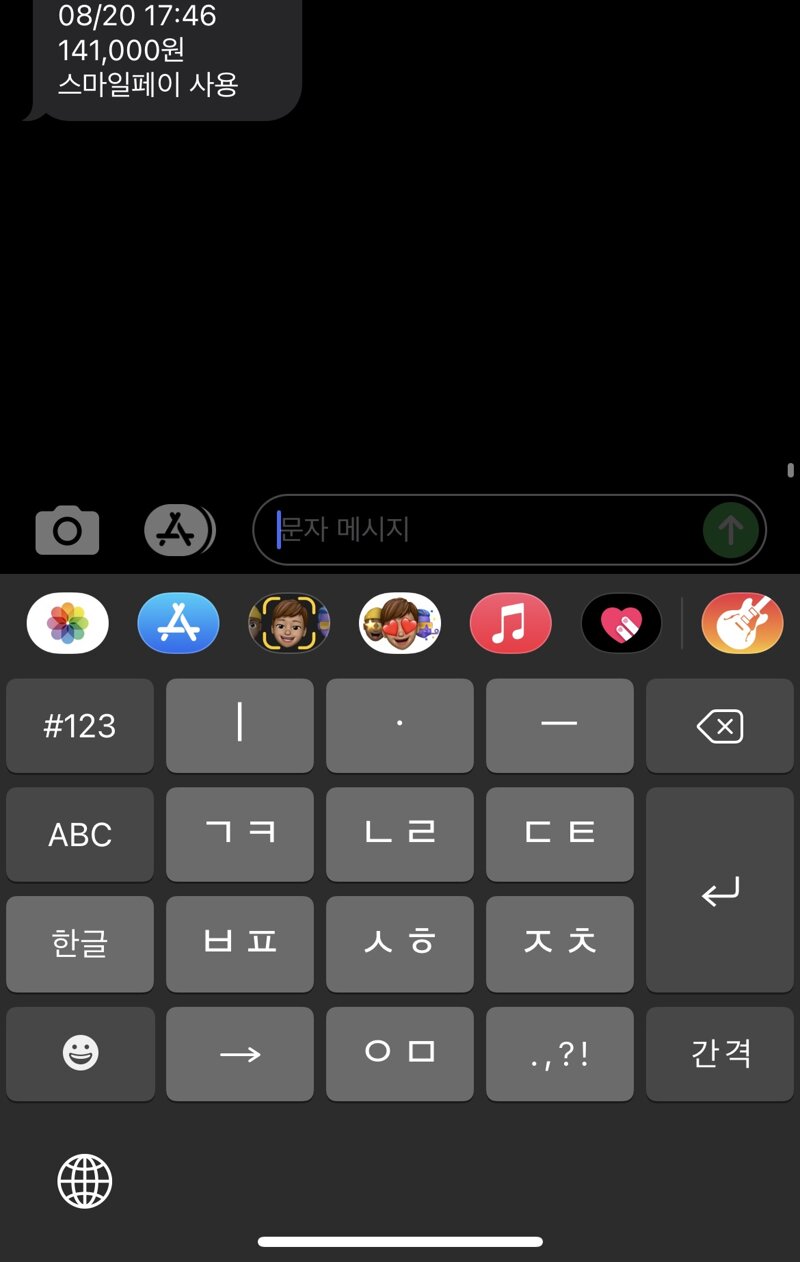
Task: Open the App Store iMessage app
Action: point(179,623)
